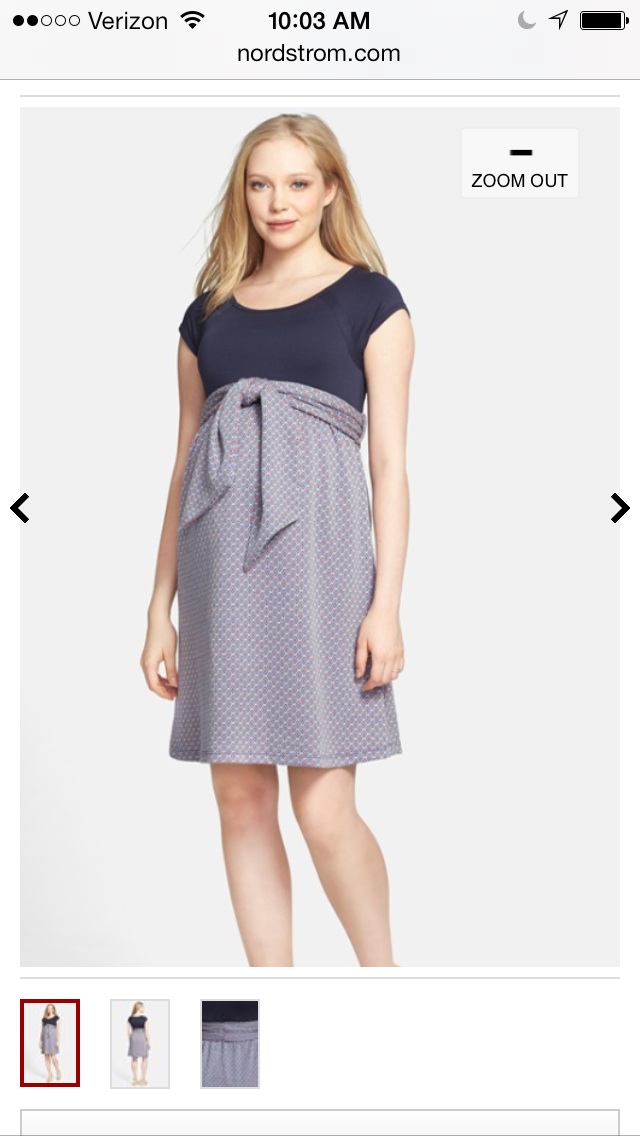640x1136 pixels.
Task: Go to the previous product image
Action: 20,508
